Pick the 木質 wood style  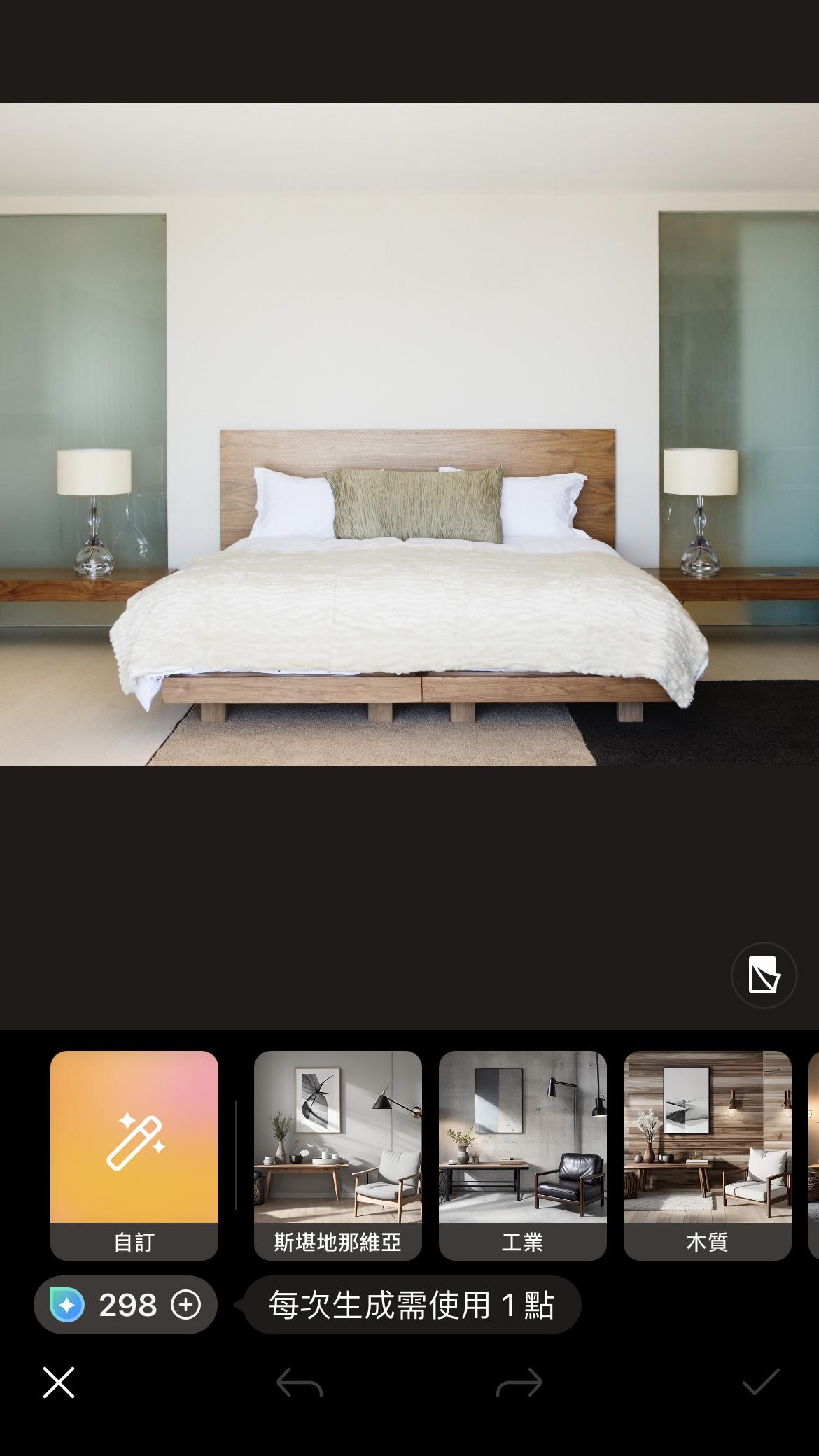[x=707, y=1154]
